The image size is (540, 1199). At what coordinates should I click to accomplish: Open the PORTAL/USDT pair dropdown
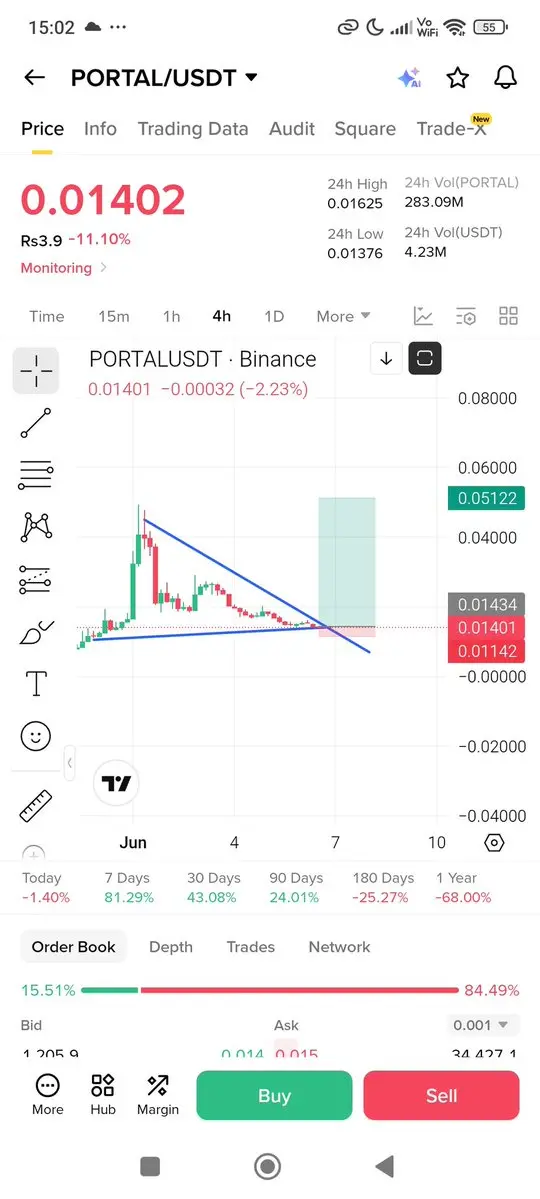tap(251, 77)
